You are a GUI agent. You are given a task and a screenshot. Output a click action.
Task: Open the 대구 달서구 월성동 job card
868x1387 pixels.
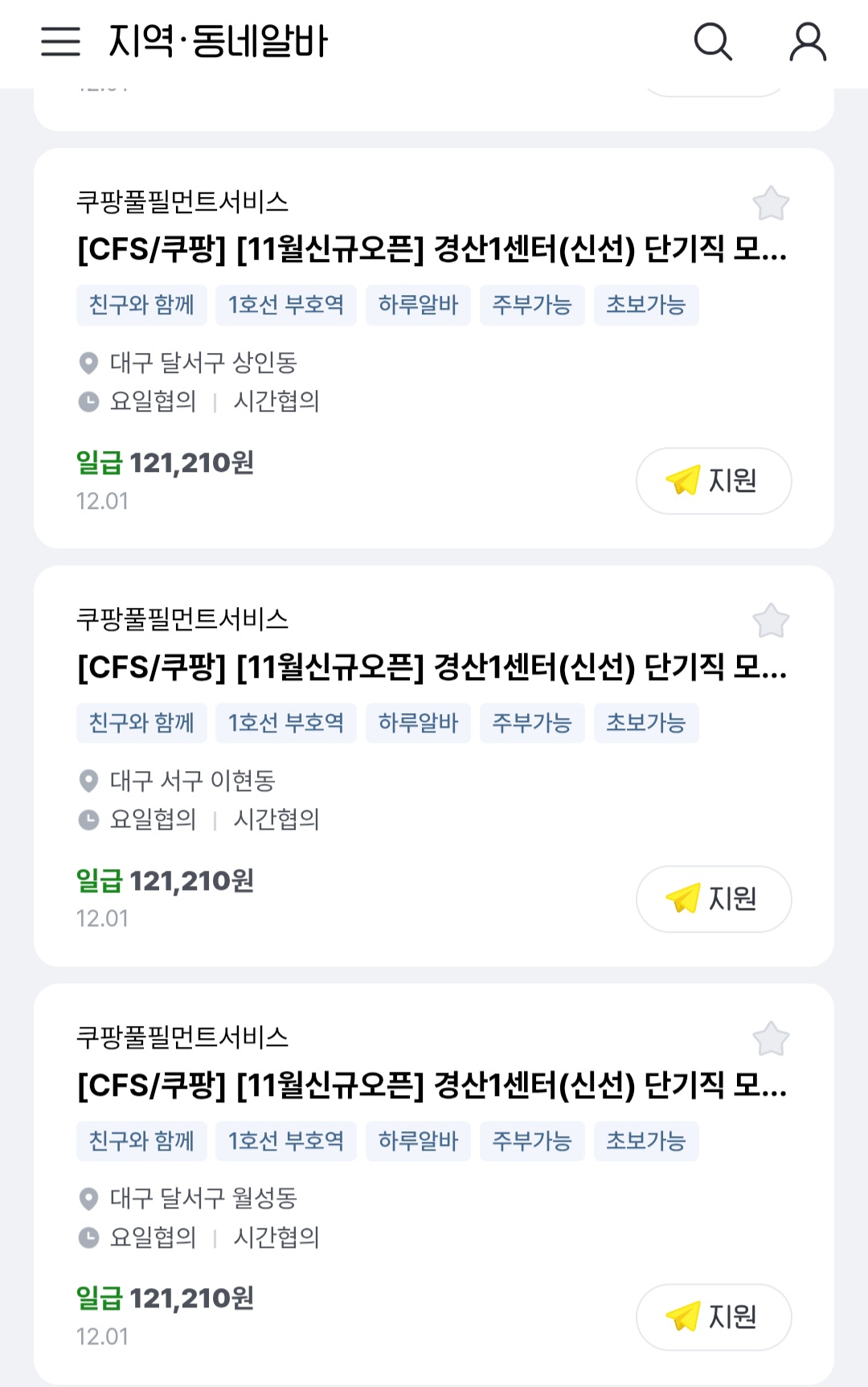[434, 1184]
